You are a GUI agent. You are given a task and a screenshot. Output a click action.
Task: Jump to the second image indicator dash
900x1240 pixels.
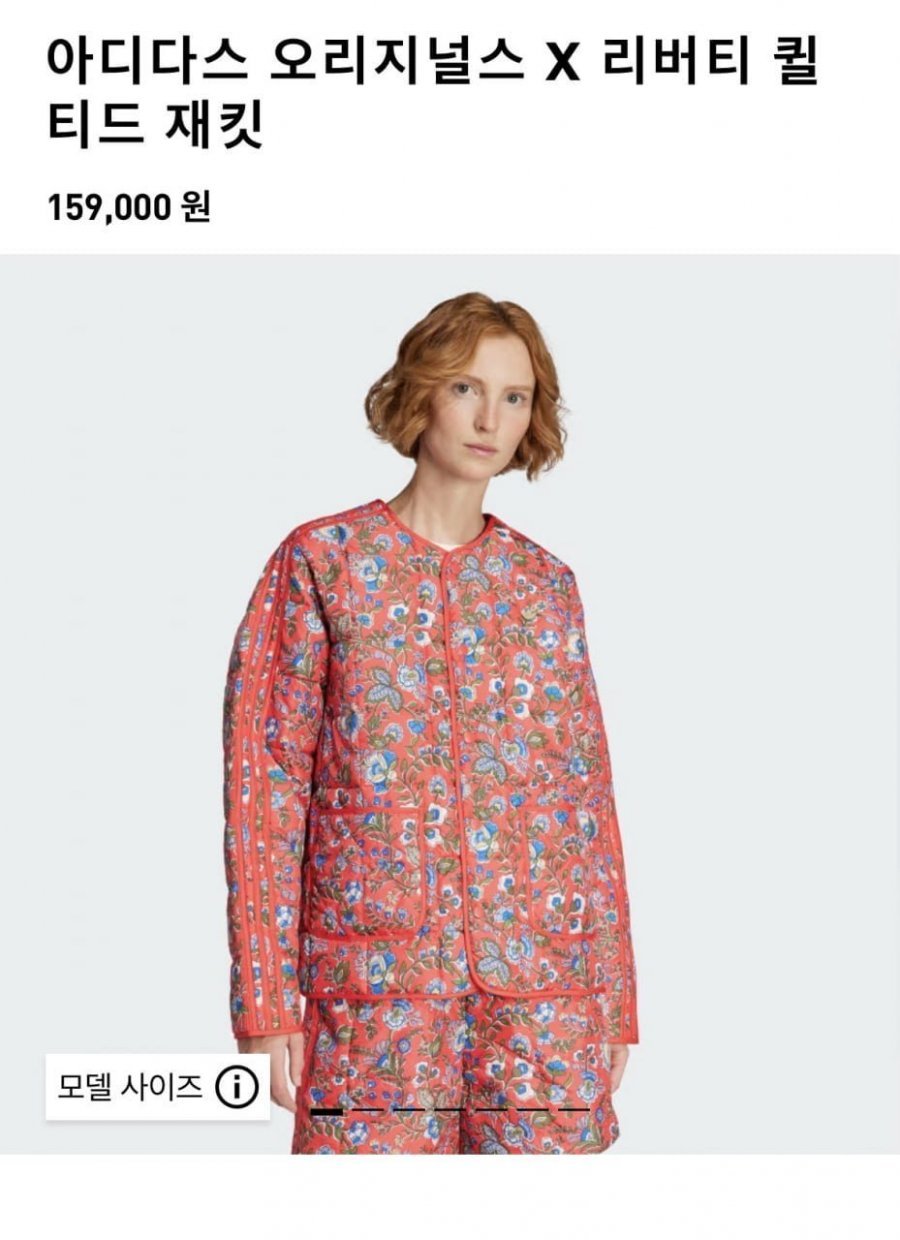(367, 1111)
